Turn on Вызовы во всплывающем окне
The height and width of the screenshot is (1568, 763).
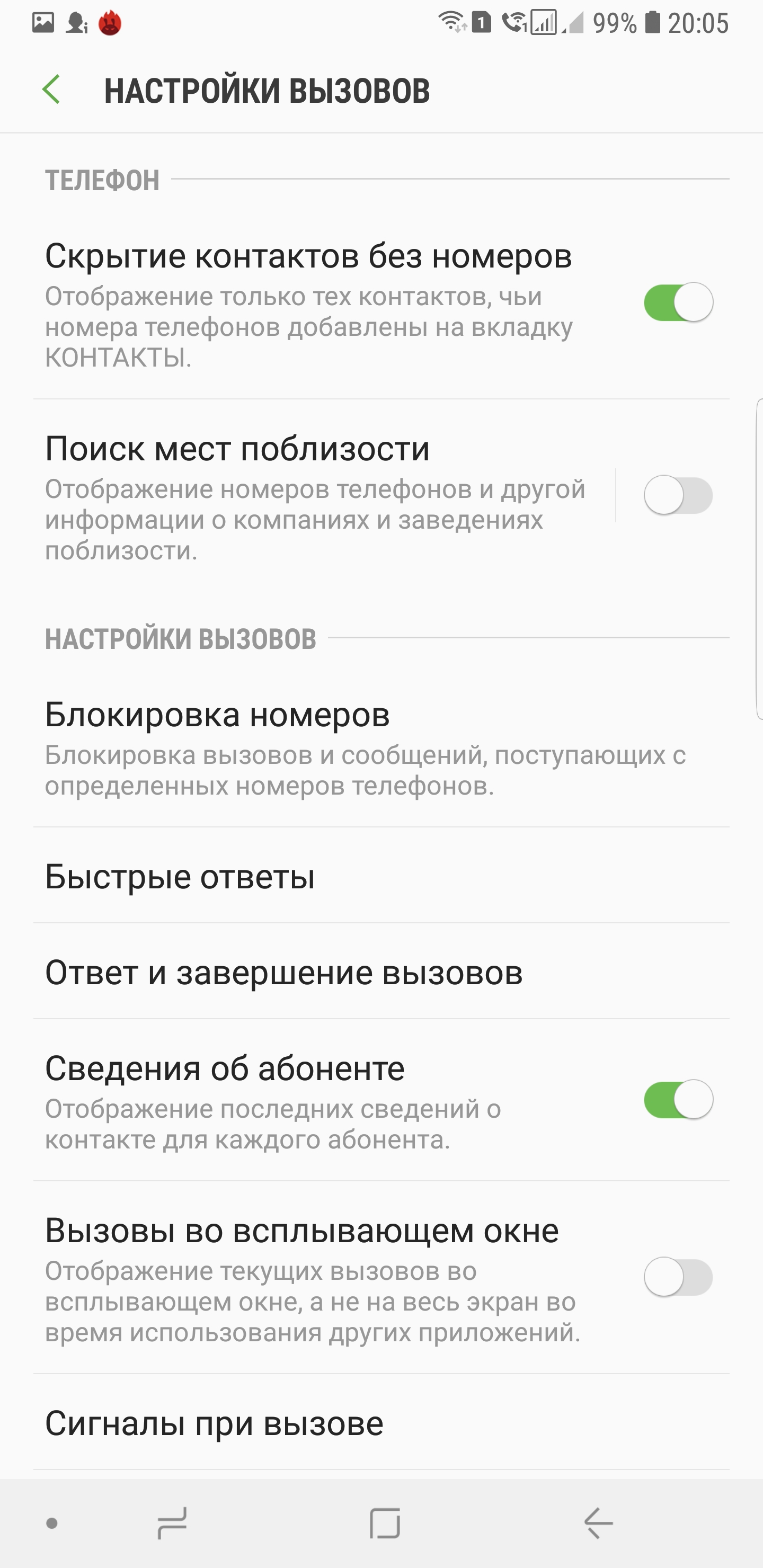678,1277
